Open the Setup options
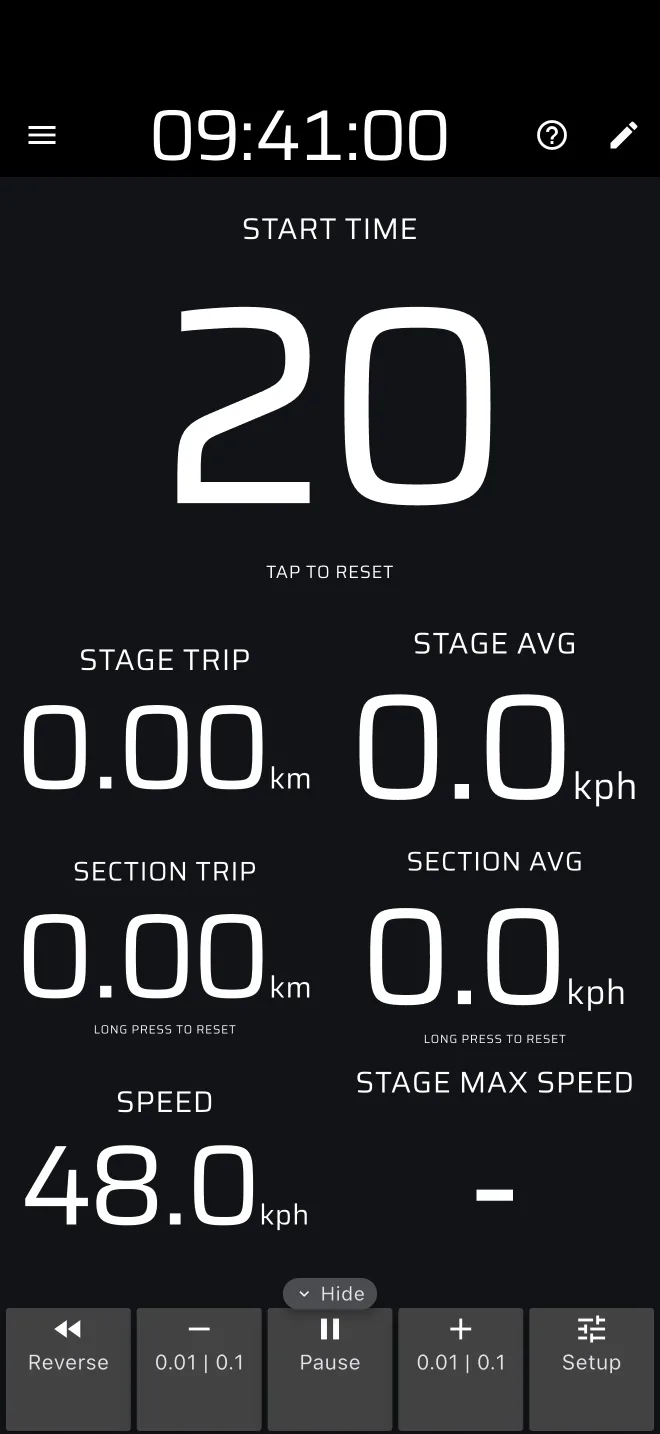Screen dimensions: 660x1434 click(x=591, y=1369)
